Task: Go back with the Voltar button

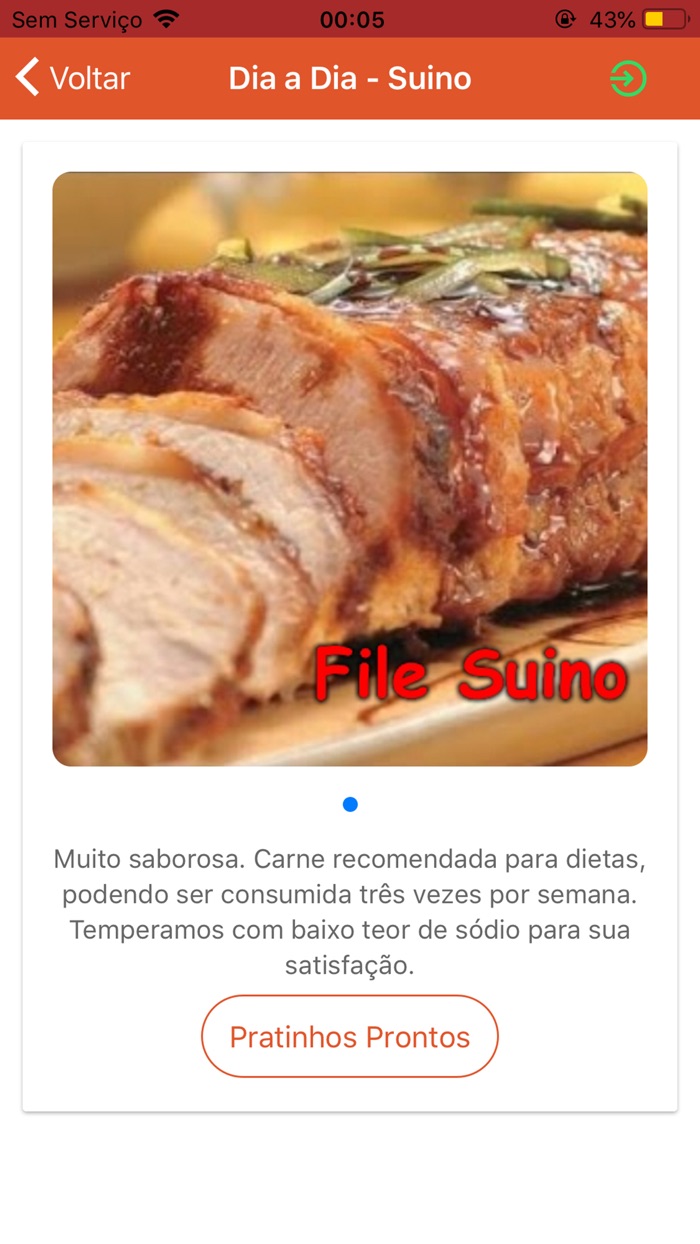Action: click(73, 78)
